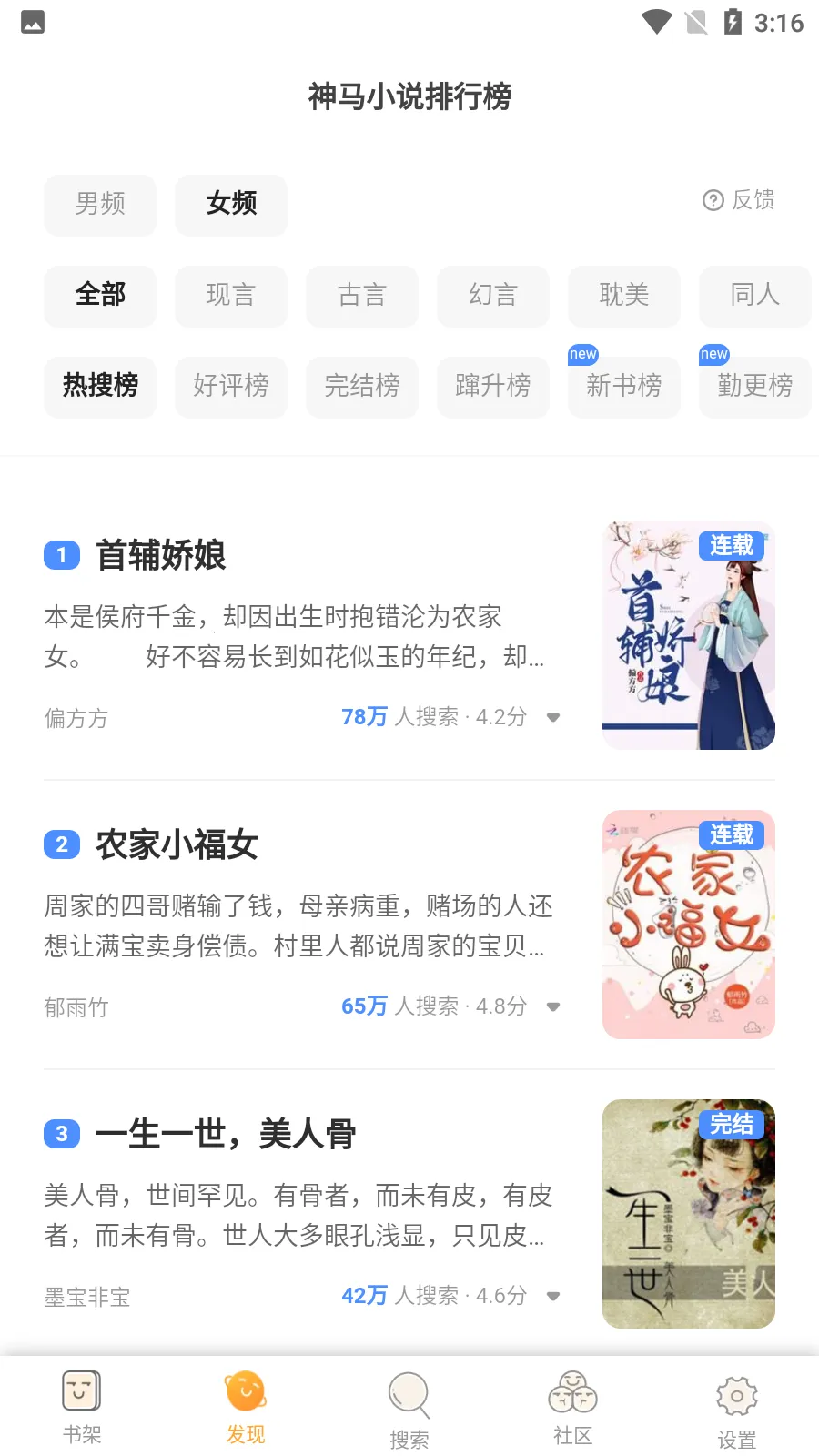
Task: Expand the menu next to 一生一世，美人骨
Action: click(553, 1295)
